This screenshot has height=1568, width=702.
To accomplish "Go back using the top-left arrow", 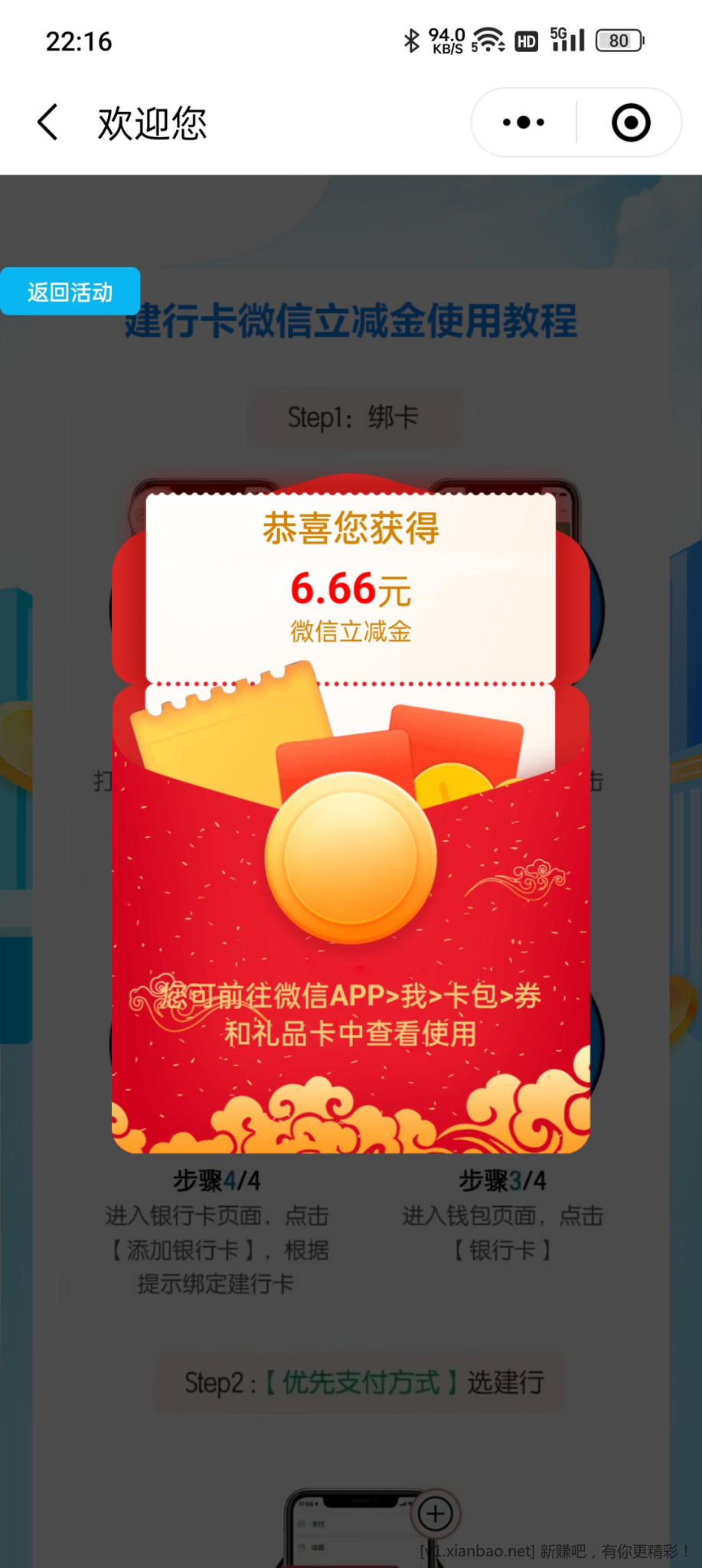I will tap(47, 122).
